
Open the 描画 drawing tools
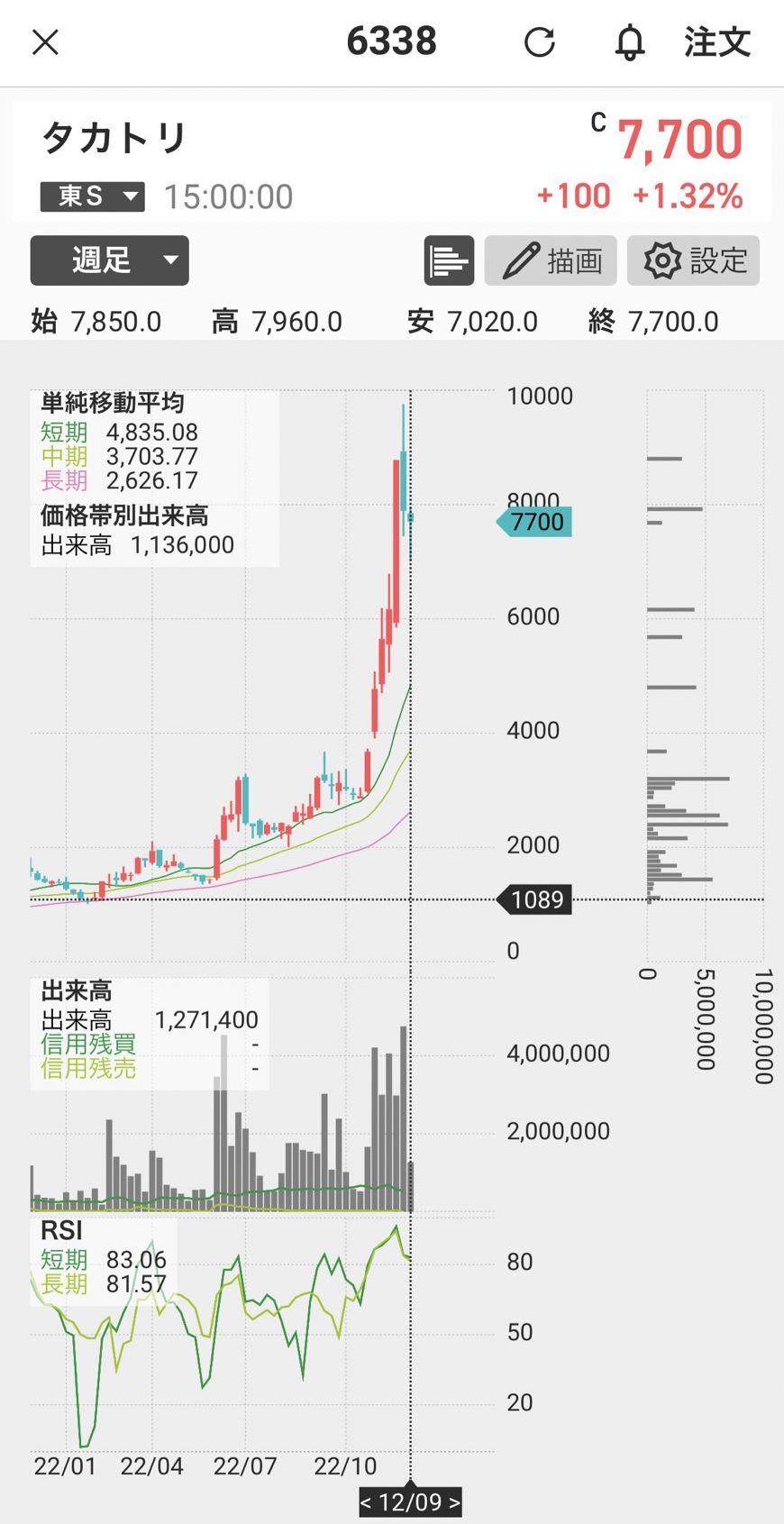[551, 261]
